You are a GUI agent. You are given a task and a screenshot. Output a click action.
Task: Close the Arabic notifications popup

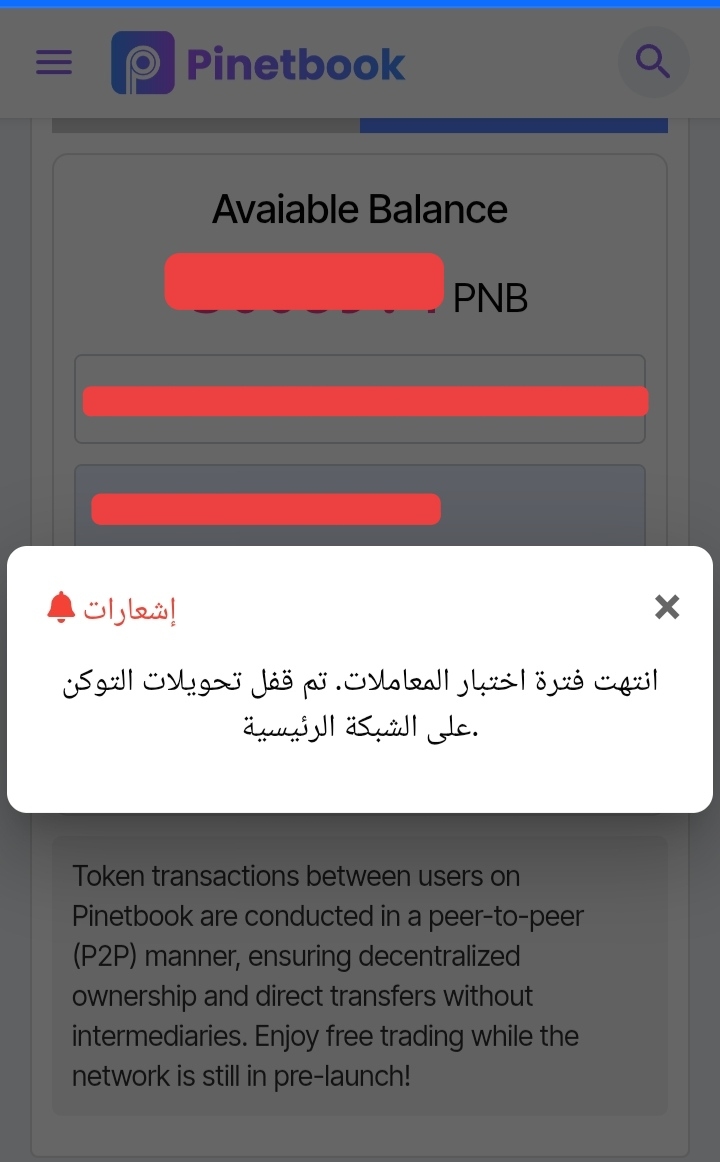click(x=667, y=606)
